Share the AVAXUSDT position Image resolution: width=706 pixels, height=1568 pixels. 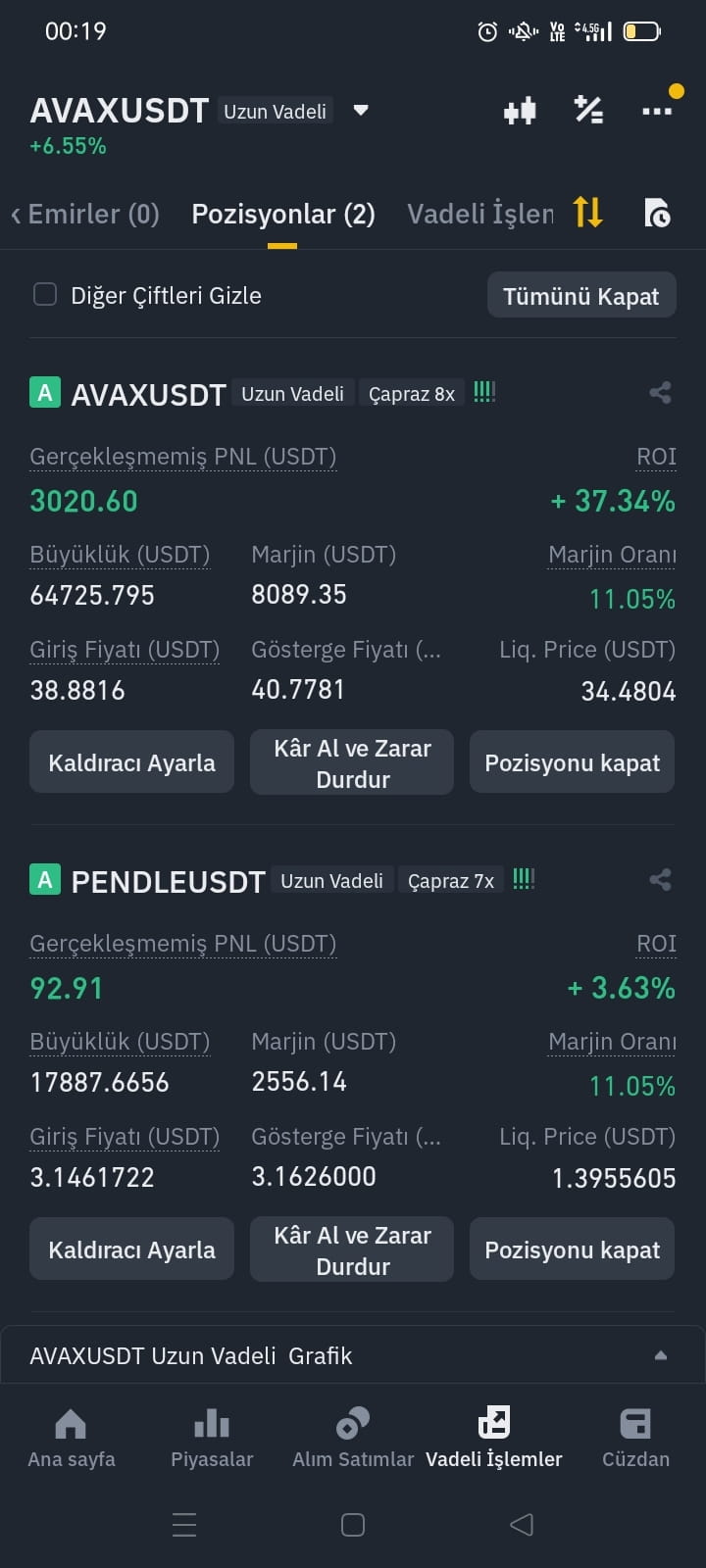point(660,392)
